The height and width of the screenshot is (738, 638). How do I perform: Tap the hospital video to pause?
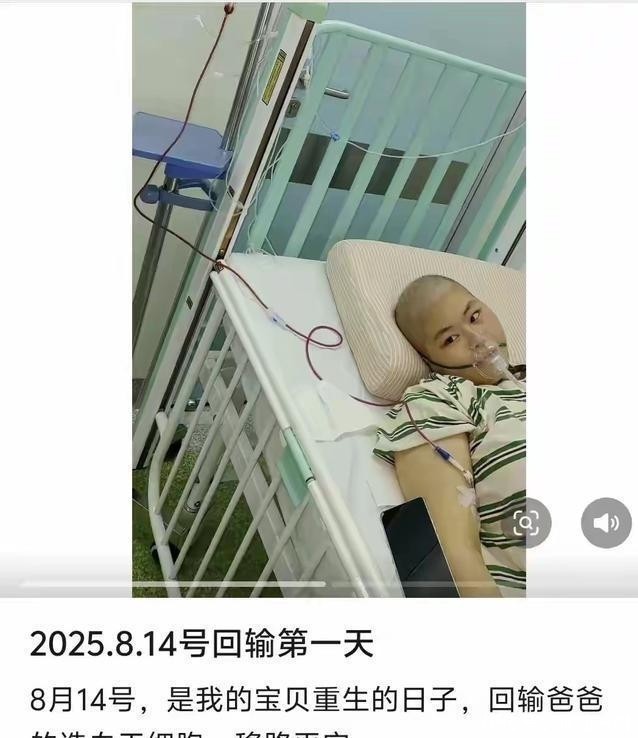tap(328, 300)
